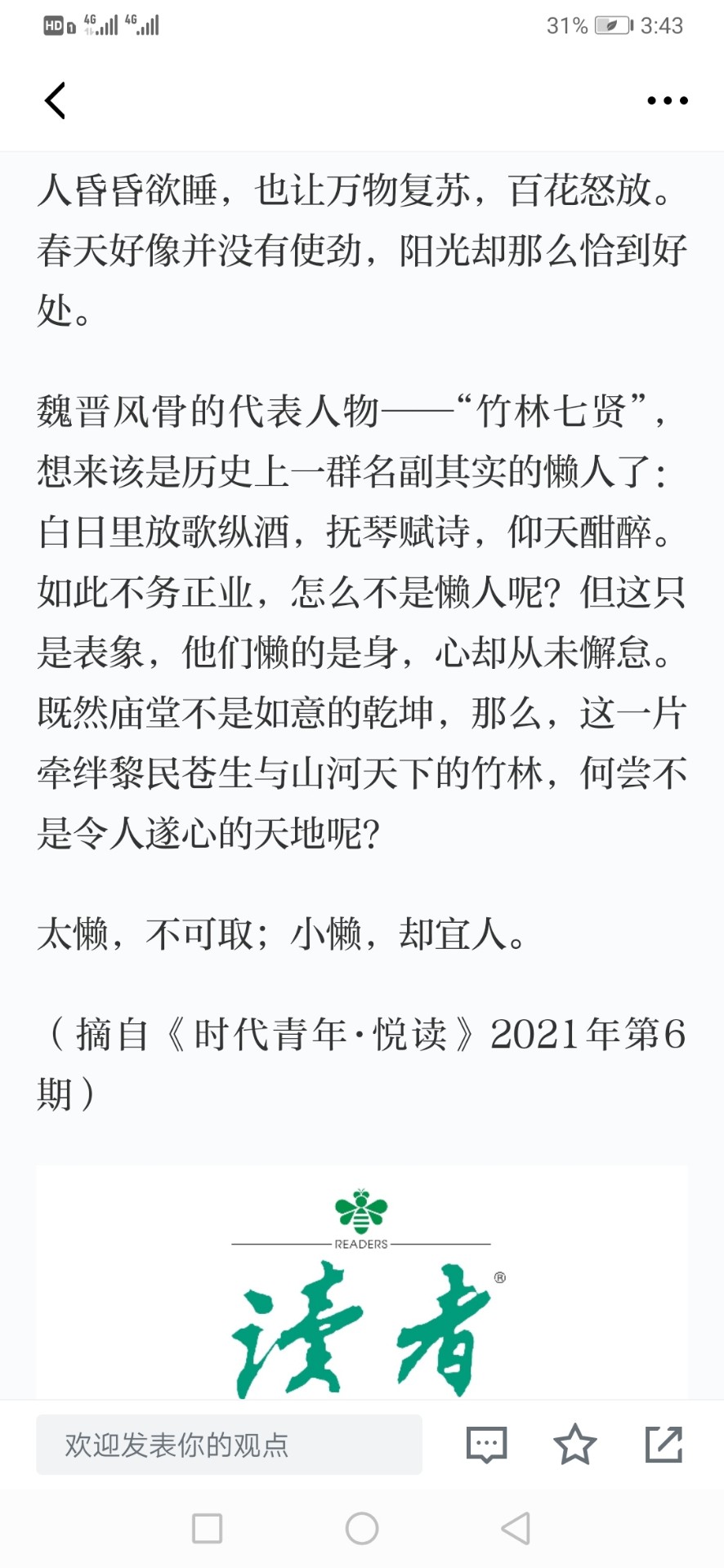724x1568 pixels.
Task: Open recent apps from navigation bar
Action: pyautogui.click(x=207, y=1528)
